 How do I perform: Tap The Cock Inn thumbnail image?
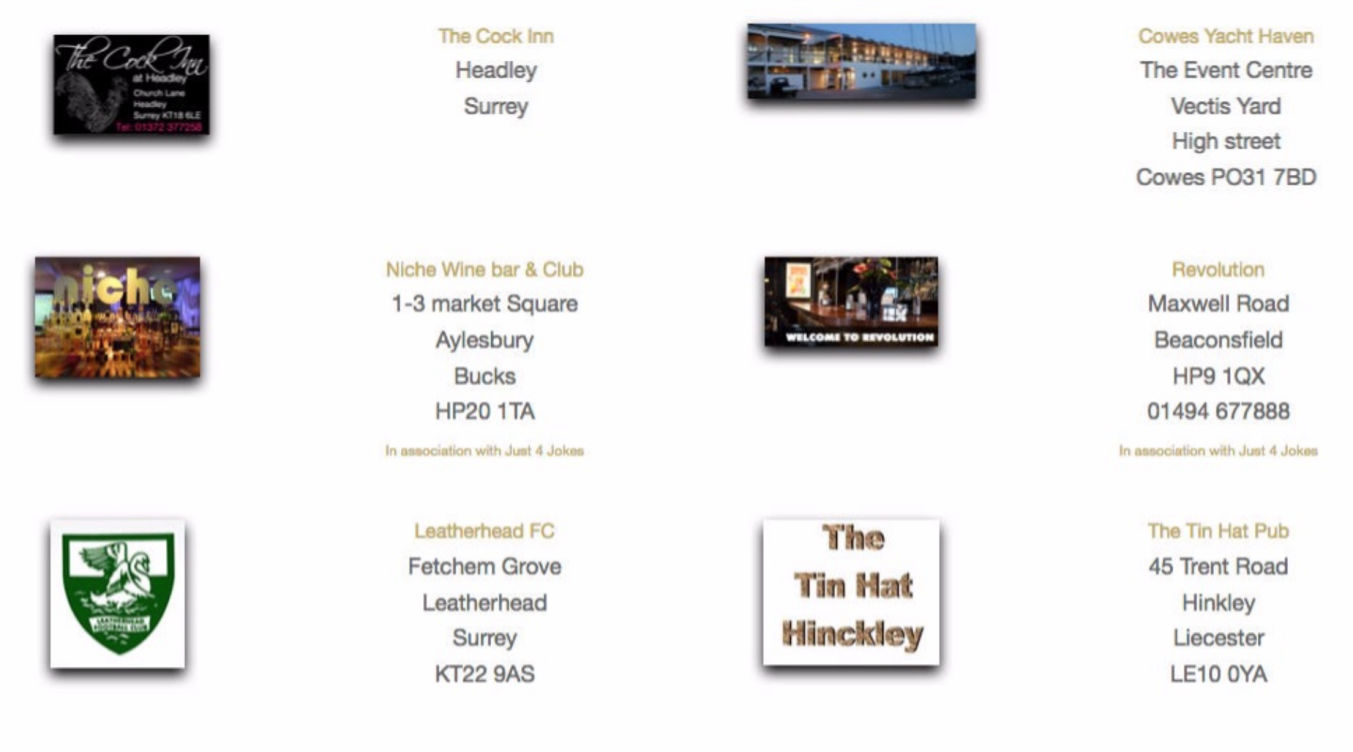coord(131,85)
